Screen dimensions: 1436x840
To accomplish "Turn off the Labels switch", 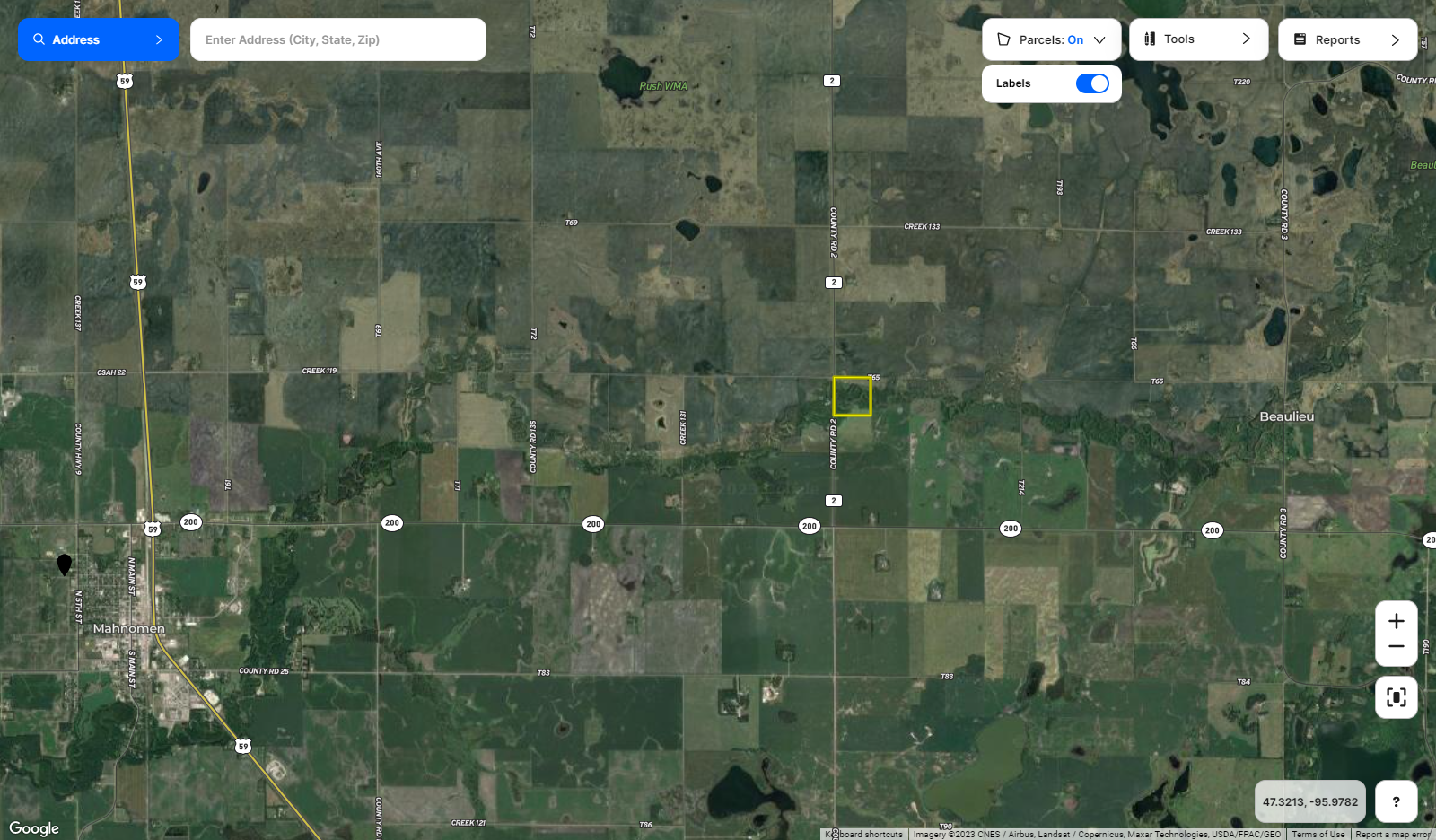I will click(x=1092, y=83).
